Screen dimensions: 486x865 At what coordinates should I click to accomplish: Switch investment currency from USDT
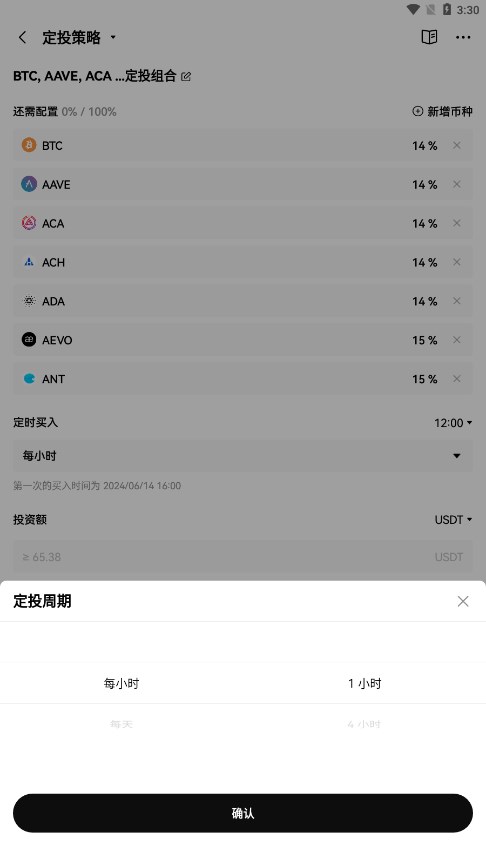[x=453, y=519]
